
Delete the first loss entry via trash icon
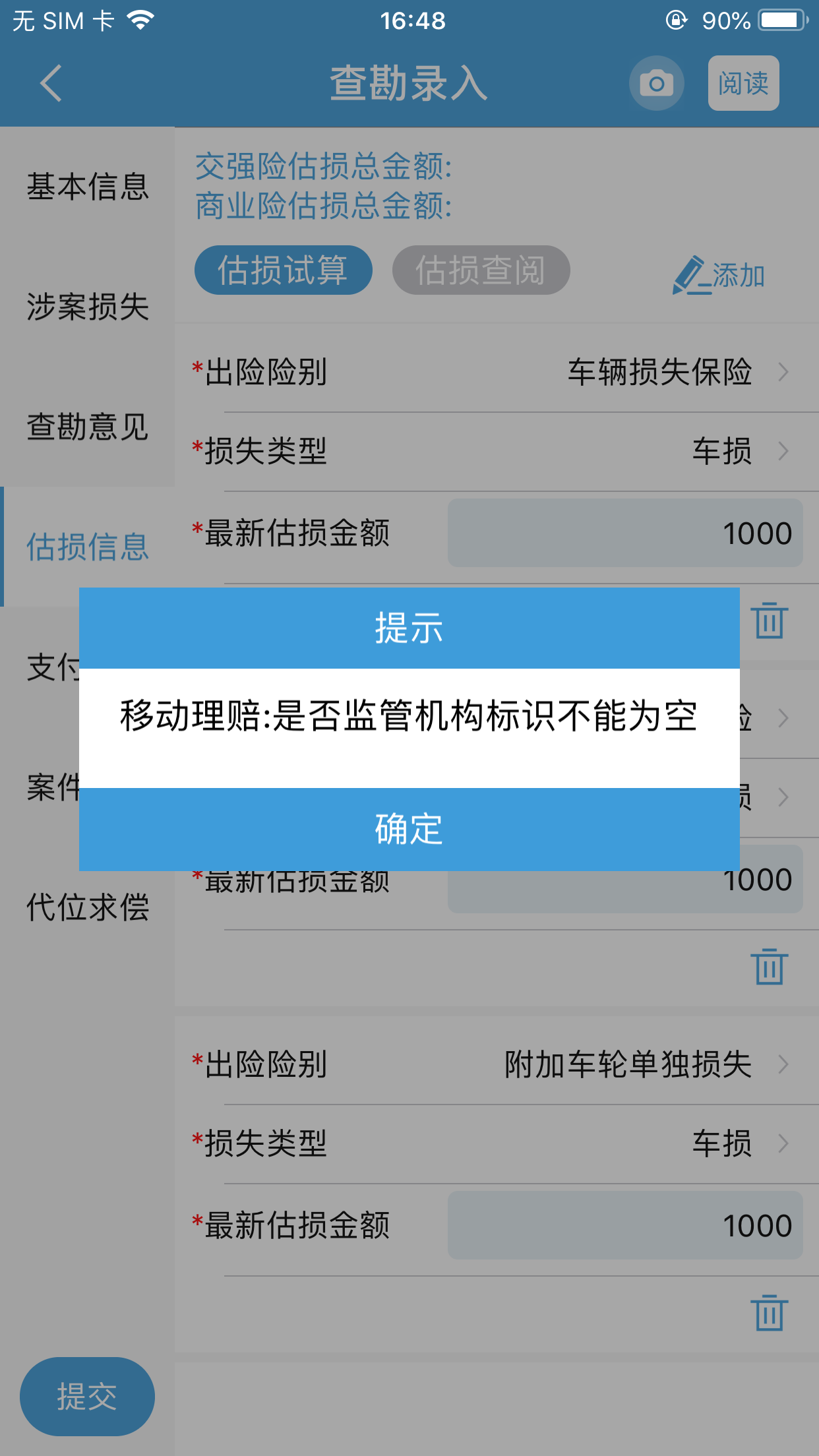tap(769, 621)
